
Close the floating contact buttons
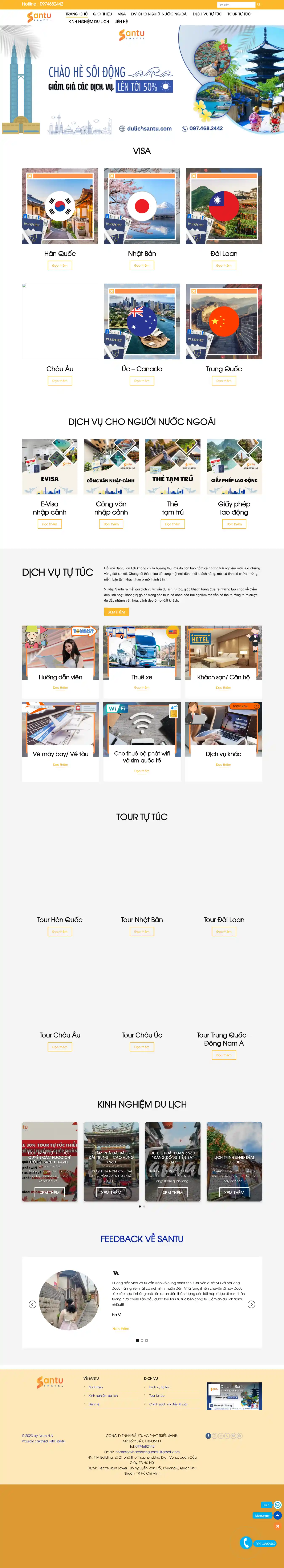pyautogui.click(x=277, y=1526)
